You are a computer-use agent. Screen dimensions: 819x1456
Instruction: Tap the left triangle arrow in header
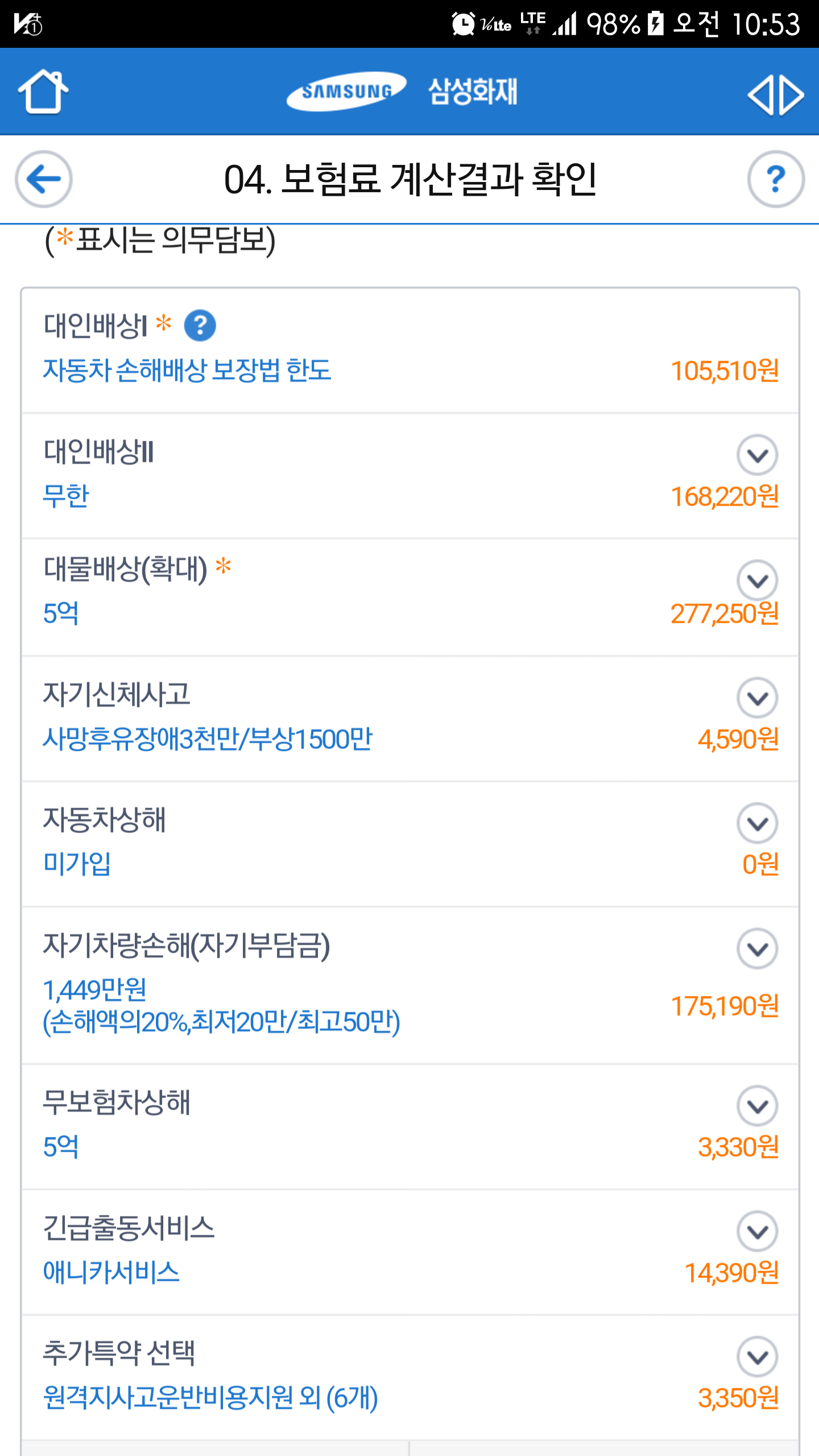point(761,94)
